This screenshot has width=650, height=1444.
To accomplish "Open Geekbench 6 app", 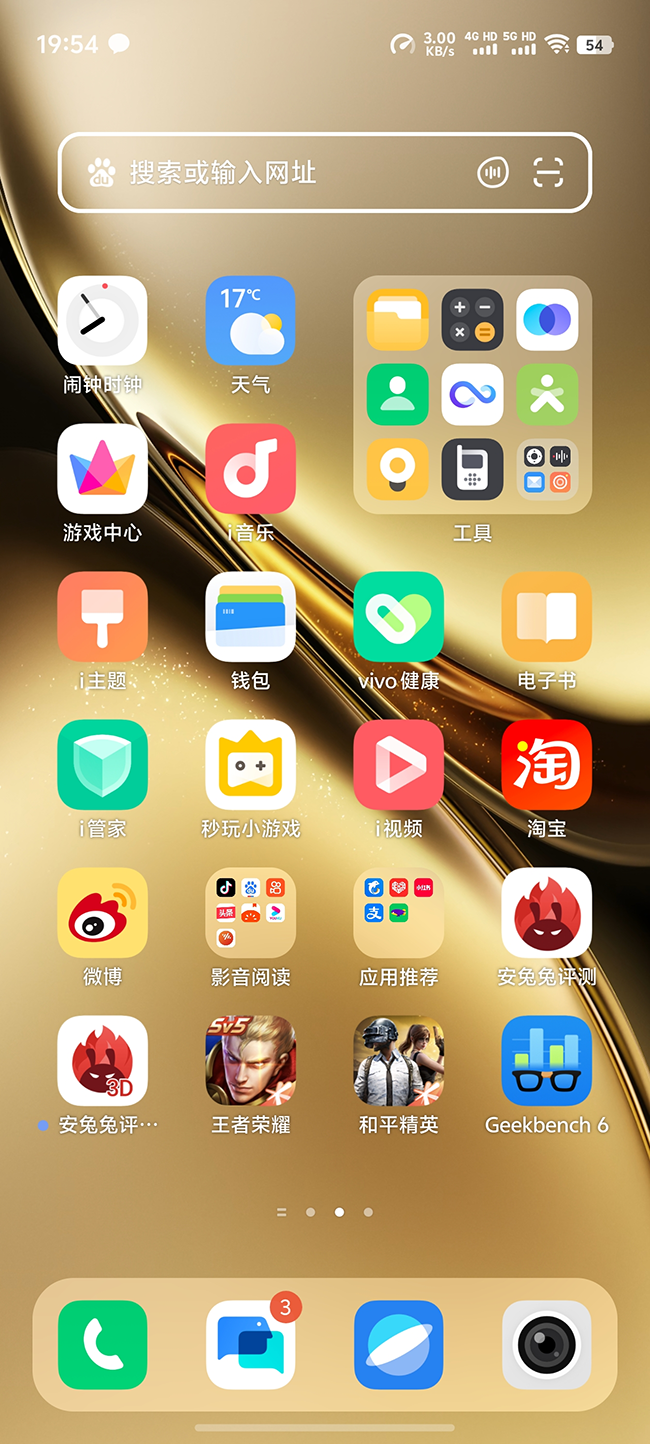I will pos(546,1061).
